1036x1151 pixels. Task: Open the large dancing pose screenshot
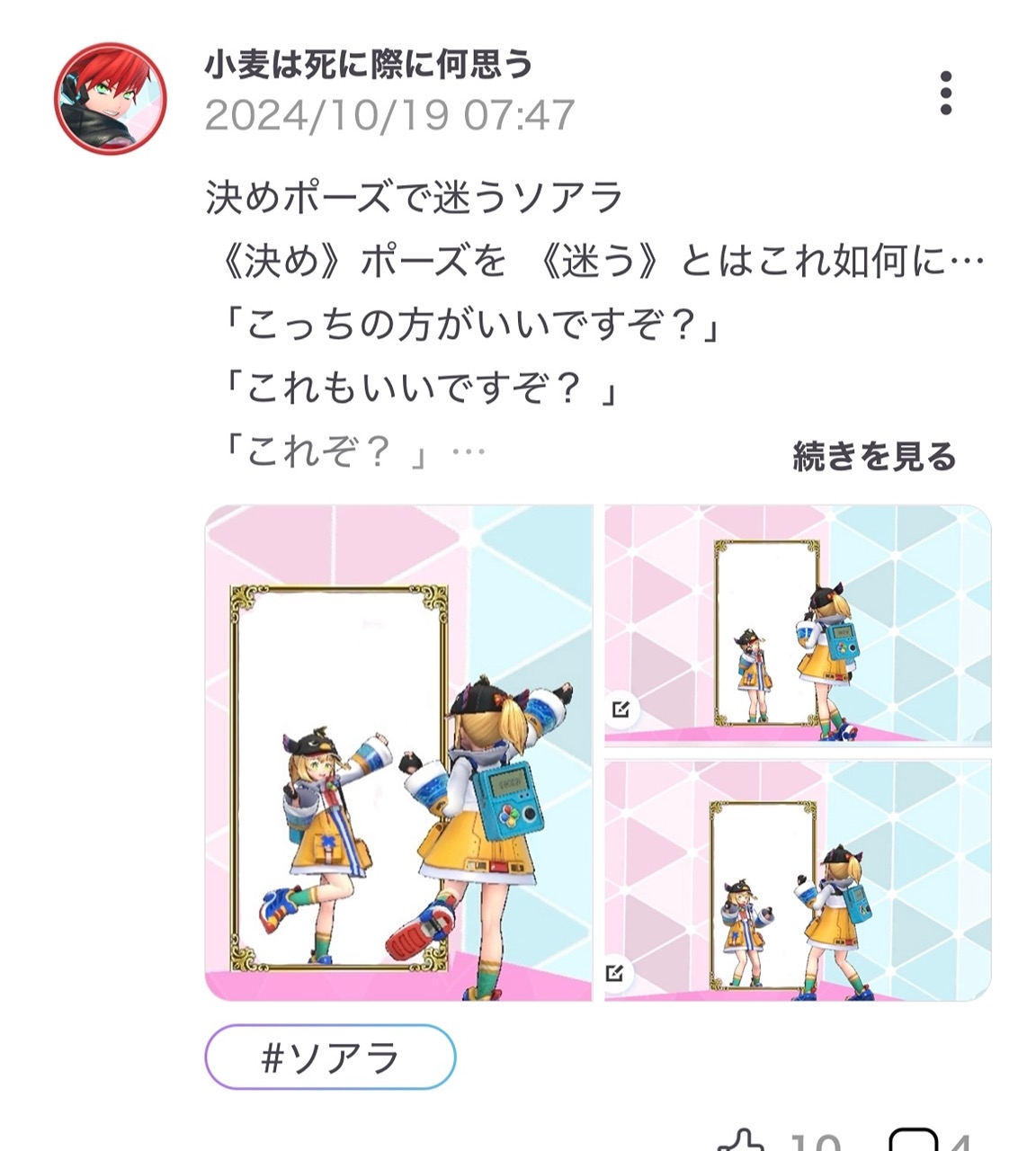click(x=398, y=753)
